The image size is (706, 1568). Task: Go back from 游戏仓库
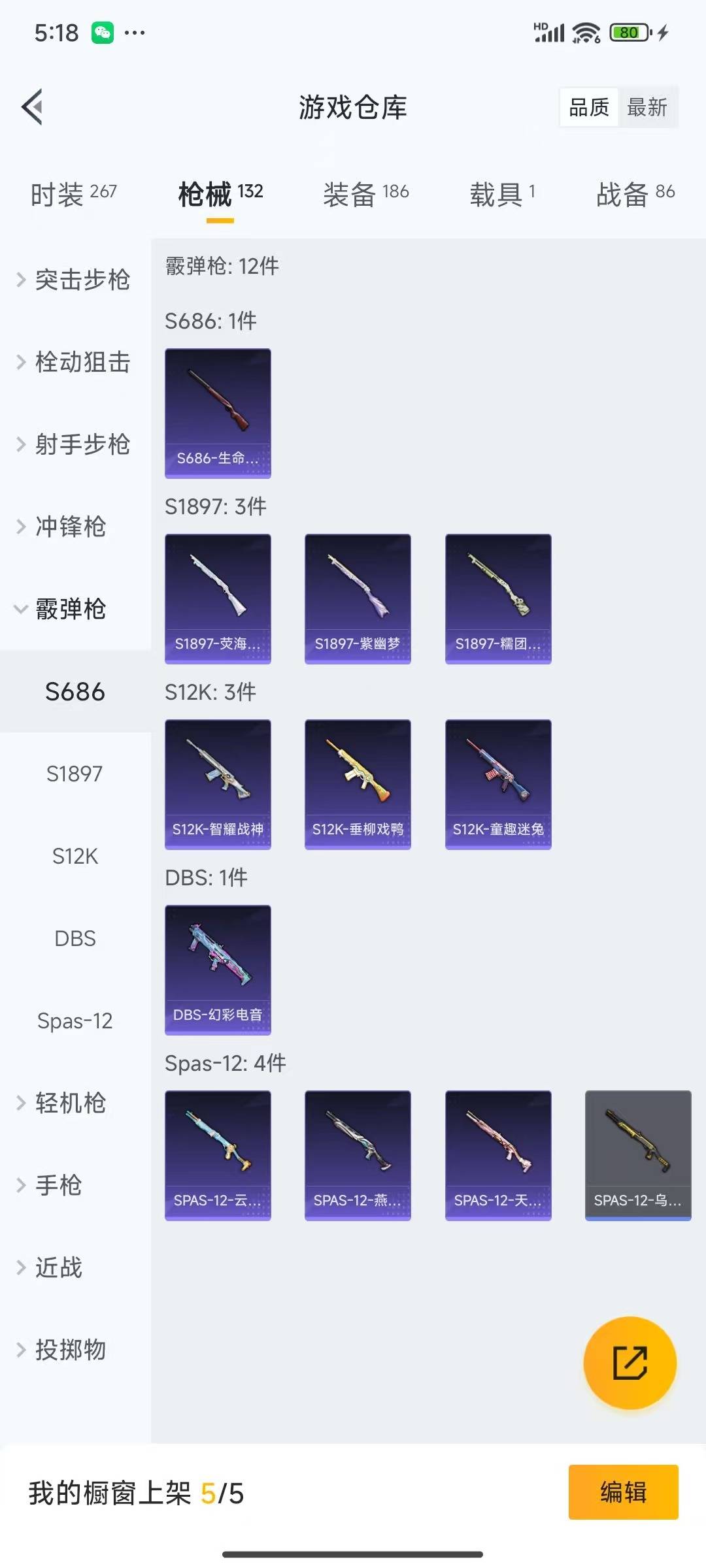33,106
